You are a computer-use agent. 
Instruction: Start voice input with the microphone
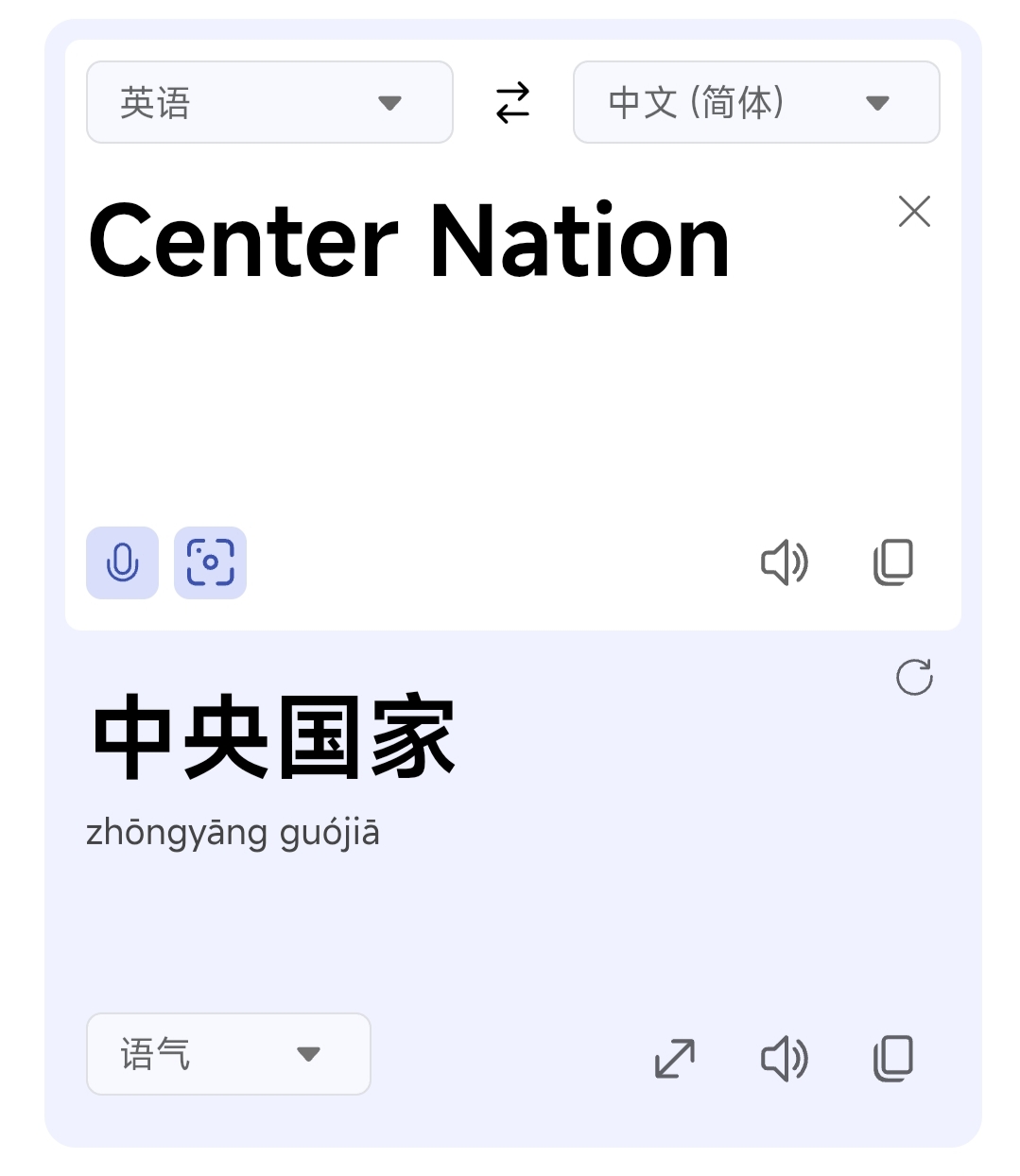click(x=122, y=563)
